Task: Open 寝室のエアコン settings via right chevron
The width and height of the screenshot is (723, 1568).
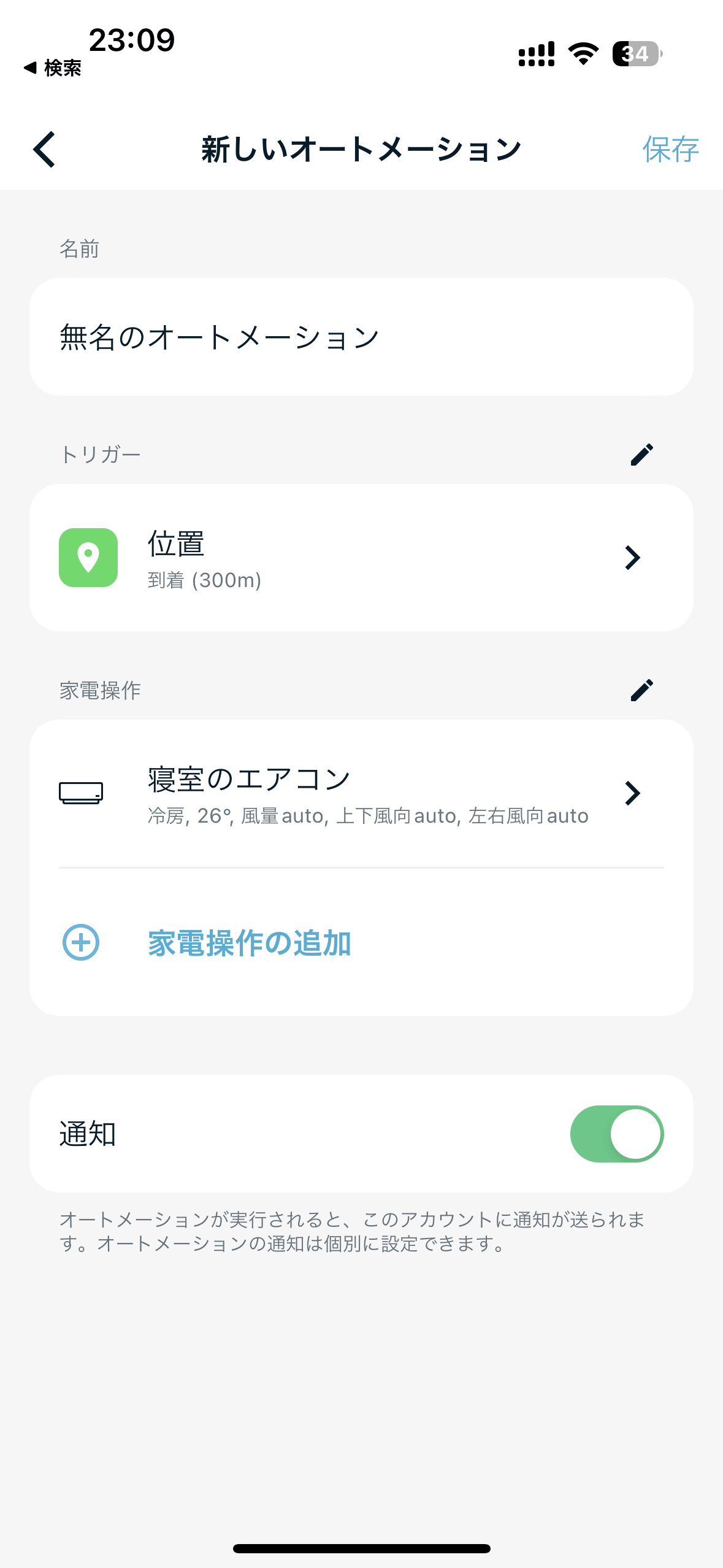Action: pyautogui.click(x=633, y=793)
